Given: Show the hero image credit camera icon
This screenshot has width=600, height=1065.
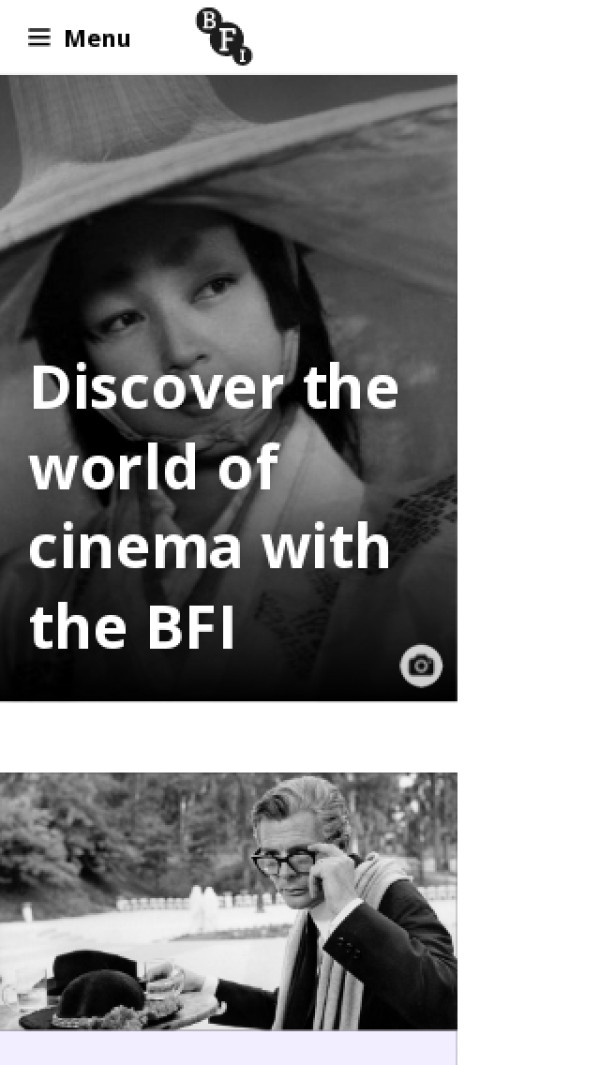Looking at the screenshot, I should [421, 666].
